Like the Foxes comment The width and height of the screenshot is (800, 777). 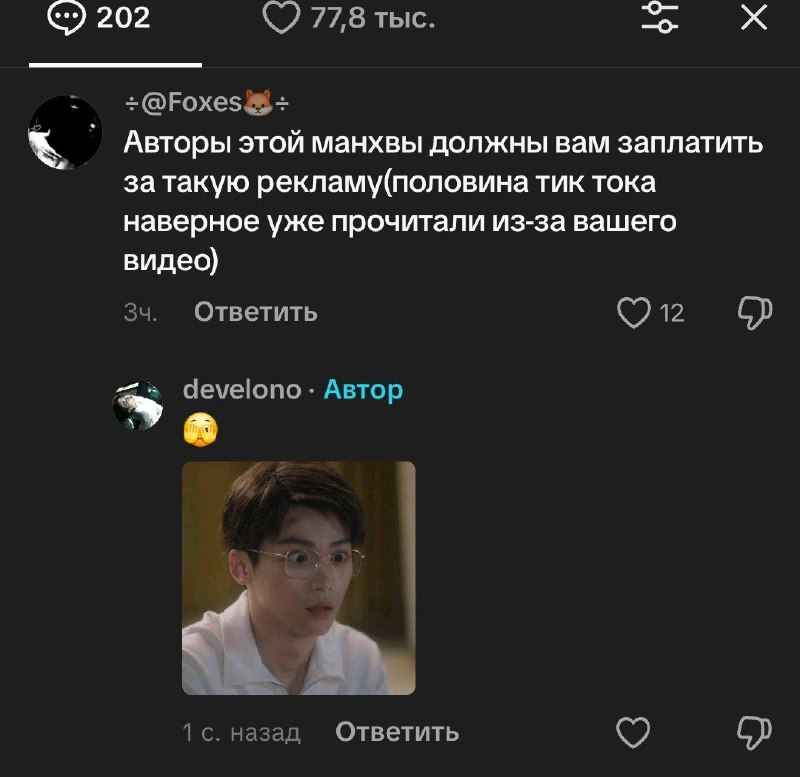[635, 313]
